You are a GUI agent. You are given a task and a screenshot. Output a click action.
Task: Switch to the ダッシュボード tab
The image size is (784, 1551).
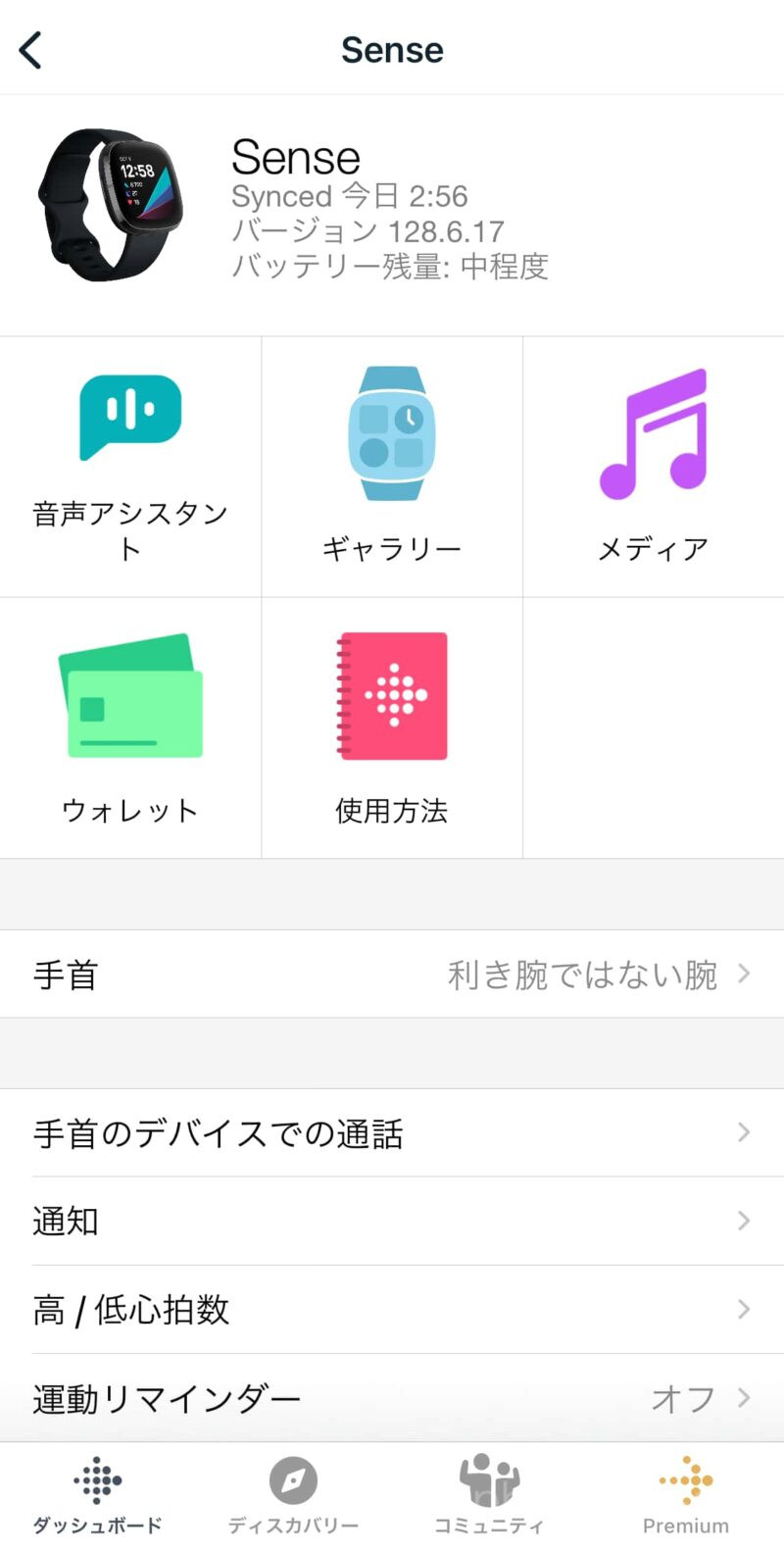(98, 1496)
